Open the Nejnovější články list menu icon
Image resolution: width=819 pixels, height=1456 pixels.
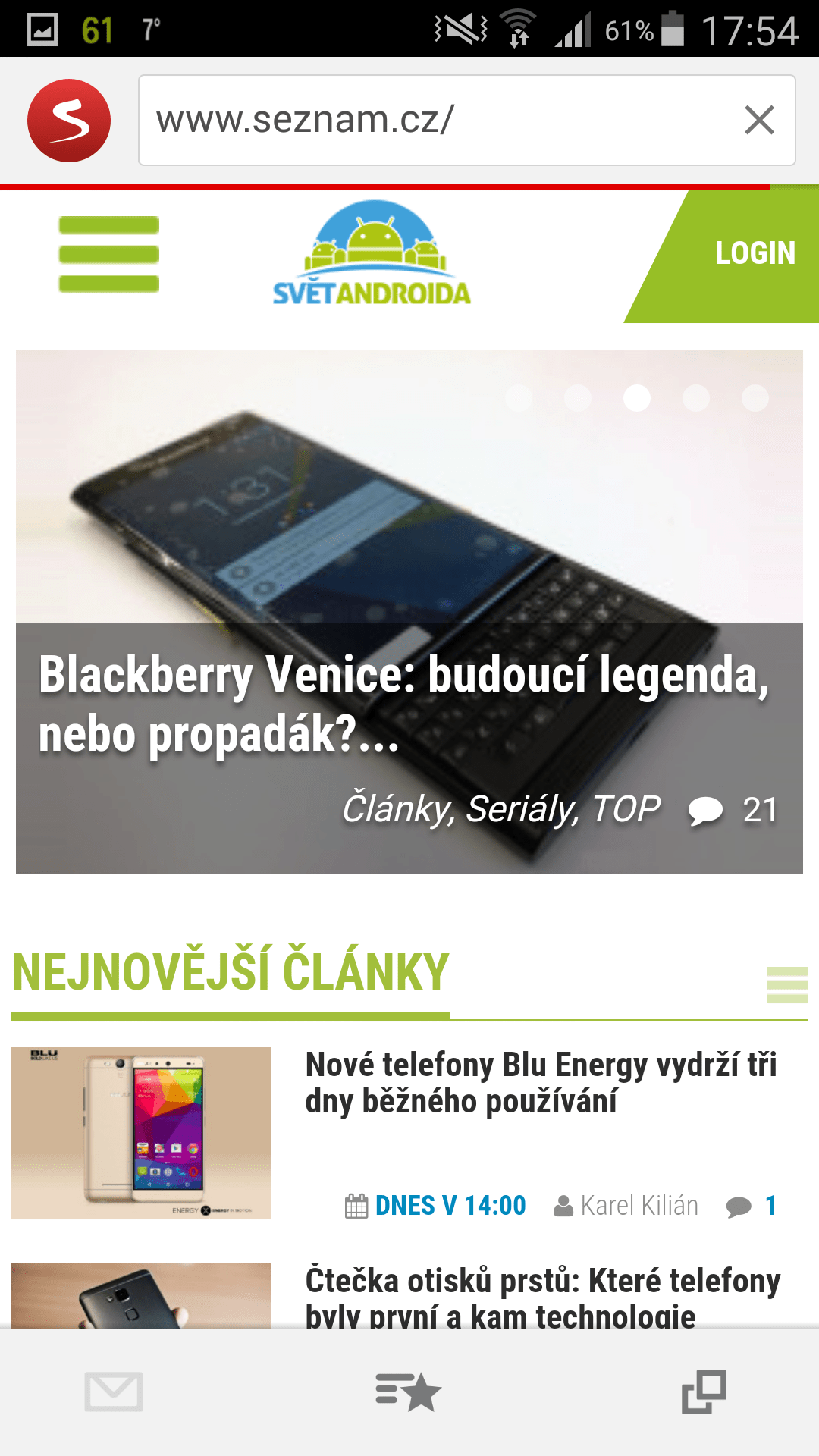786,985
